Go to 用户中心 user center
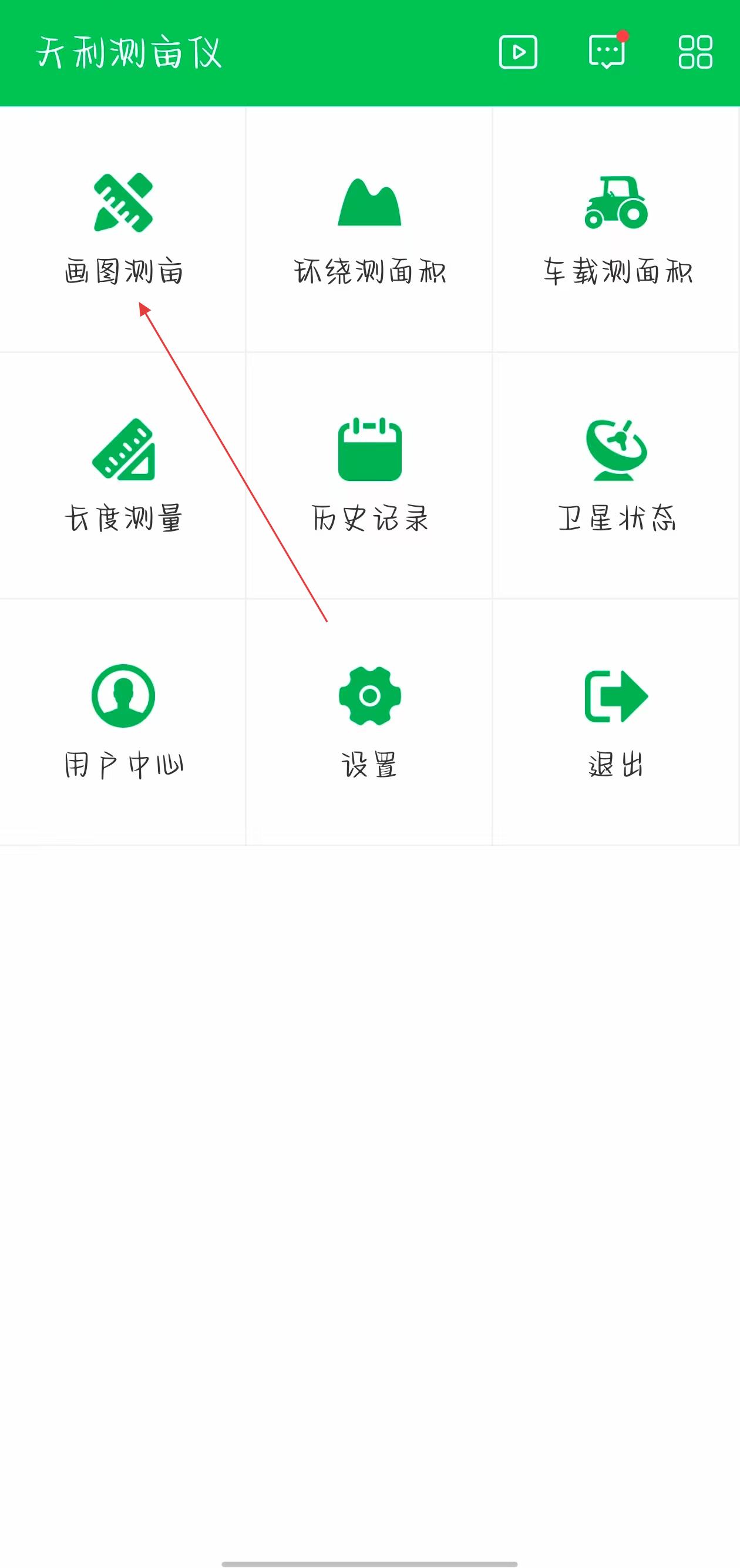Image resolution: width=740 pixels, height=1568 pixels. (x=123, y=721)
